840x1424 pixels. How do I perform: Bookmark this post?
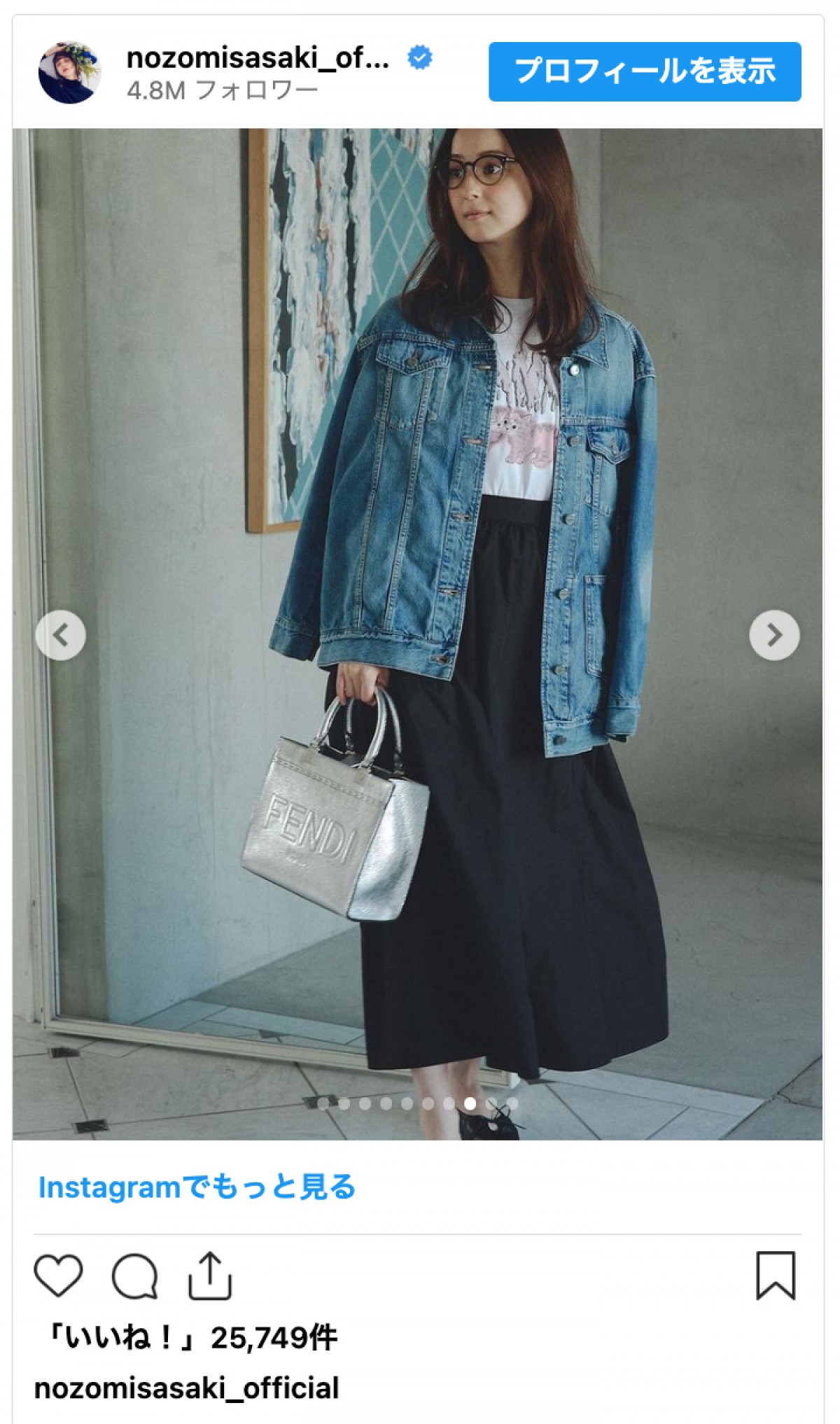pos(775,1276)
